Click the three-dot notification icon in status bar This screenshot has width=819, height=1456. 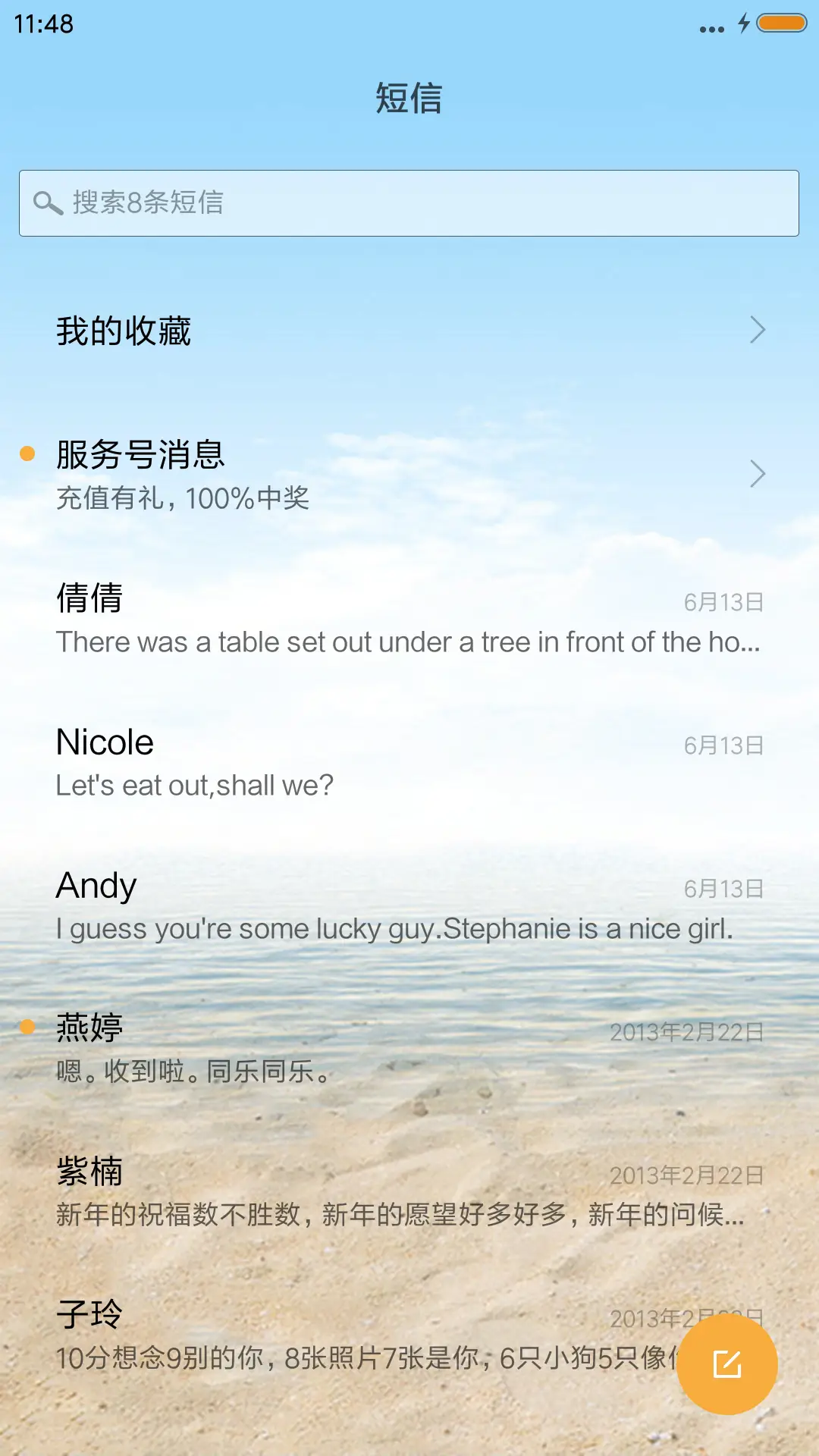coord(711,25)
